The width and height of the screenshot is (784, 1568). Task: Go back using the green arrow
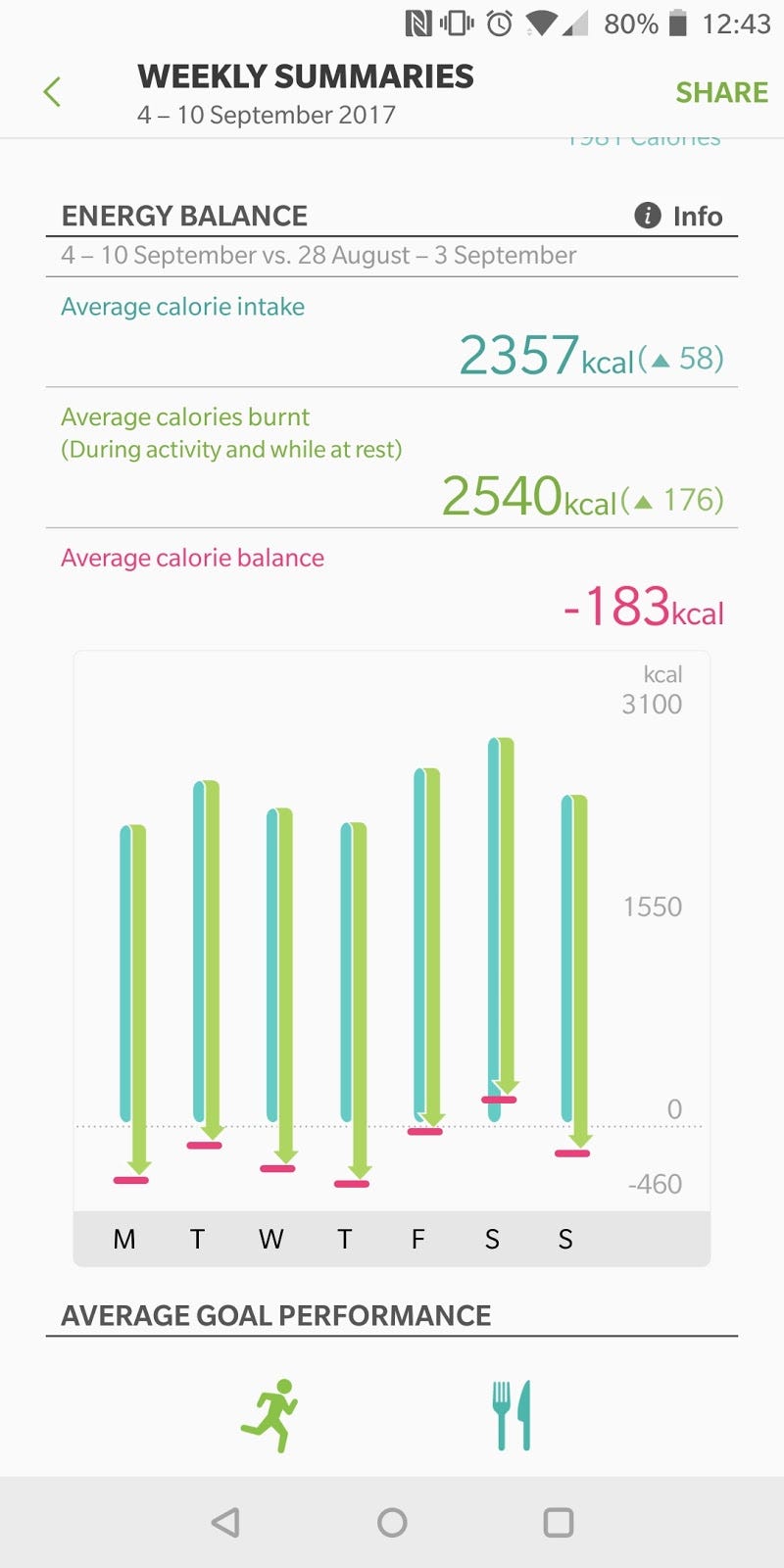click(53, 92)
